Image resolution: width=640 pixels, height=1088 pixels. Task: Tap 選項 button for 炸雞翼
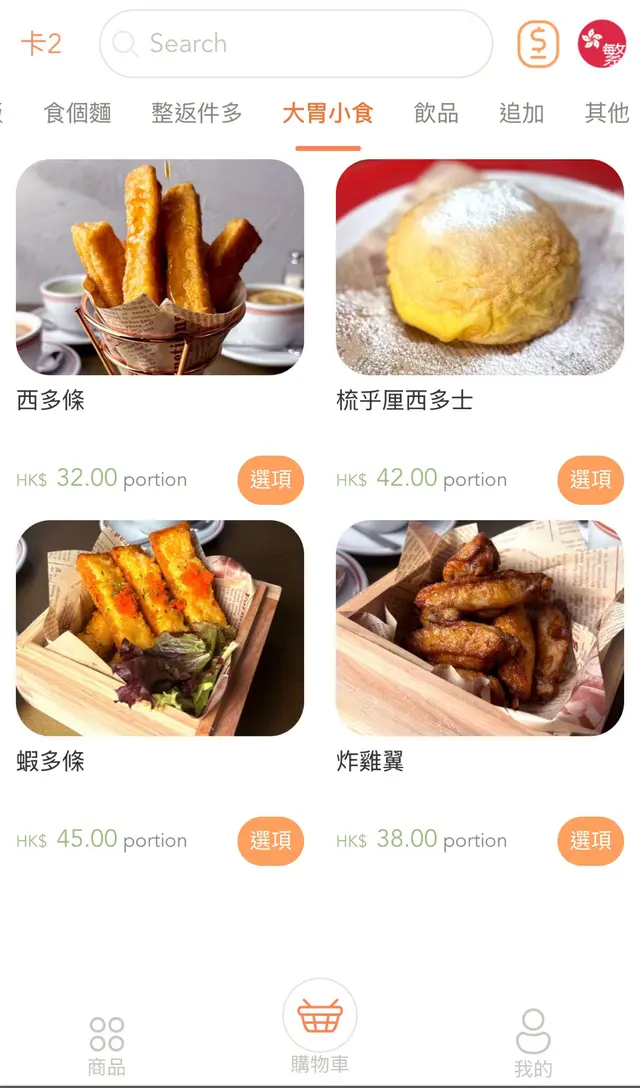590,841
